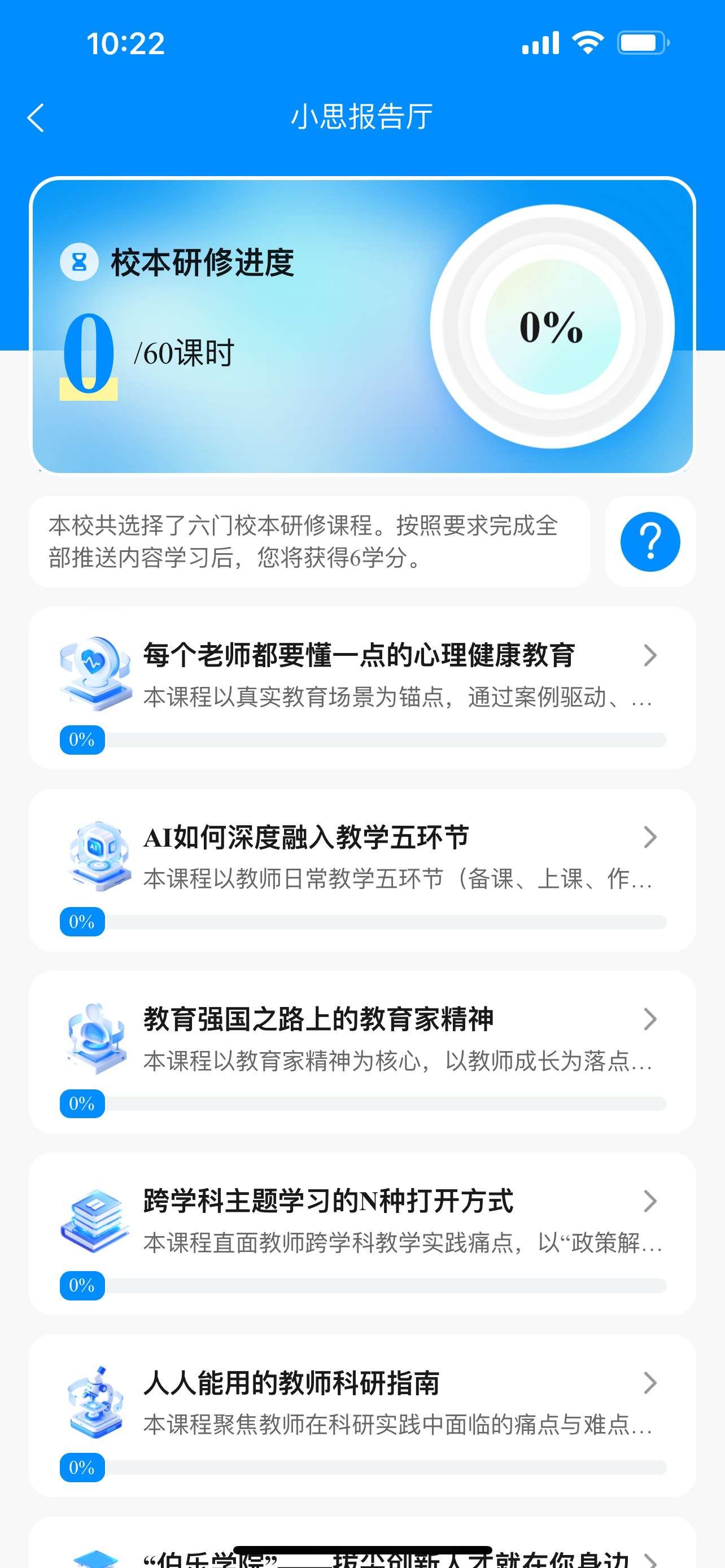Click the circular 0% progress ring
The image size is (725, 1568).
(x=550, y=327)
